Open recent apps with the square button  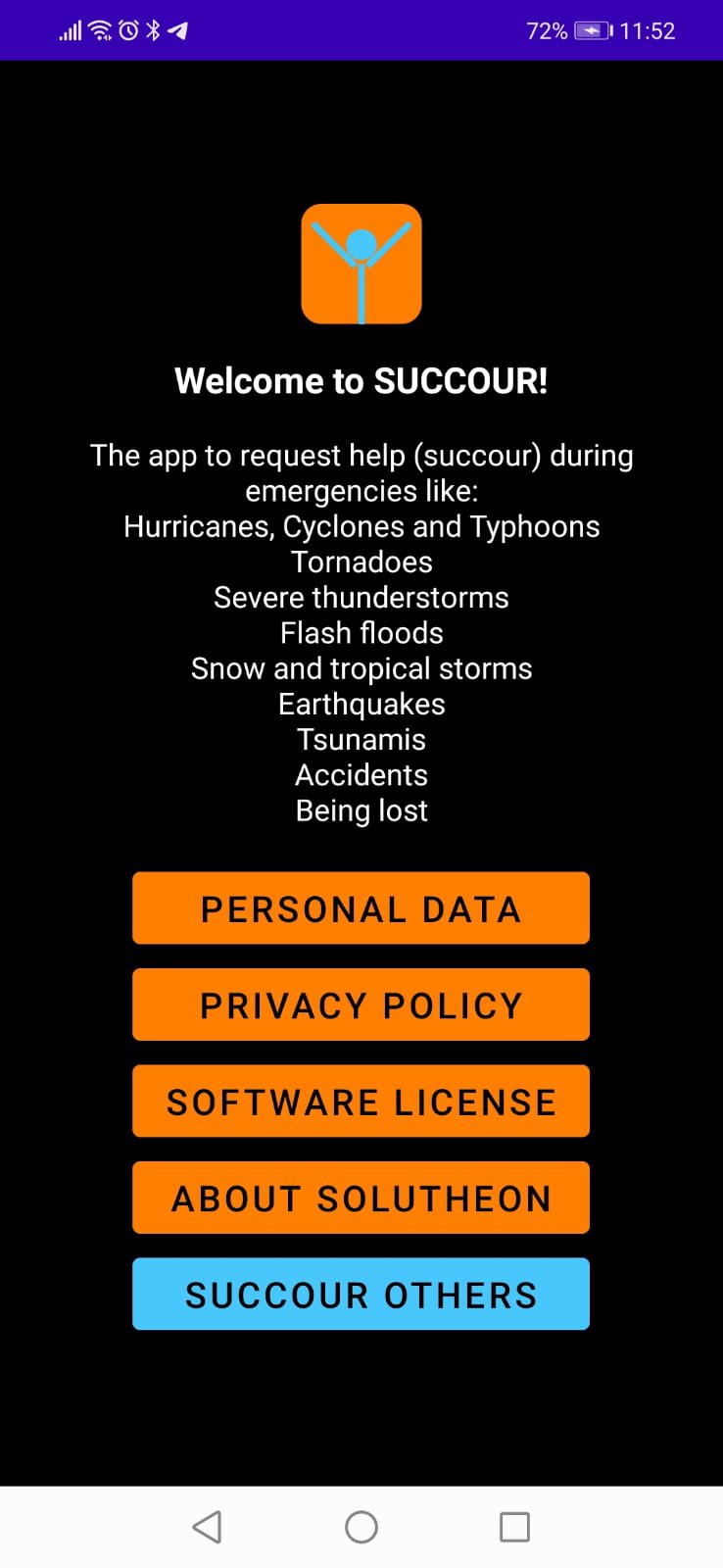click(514, 1526)
